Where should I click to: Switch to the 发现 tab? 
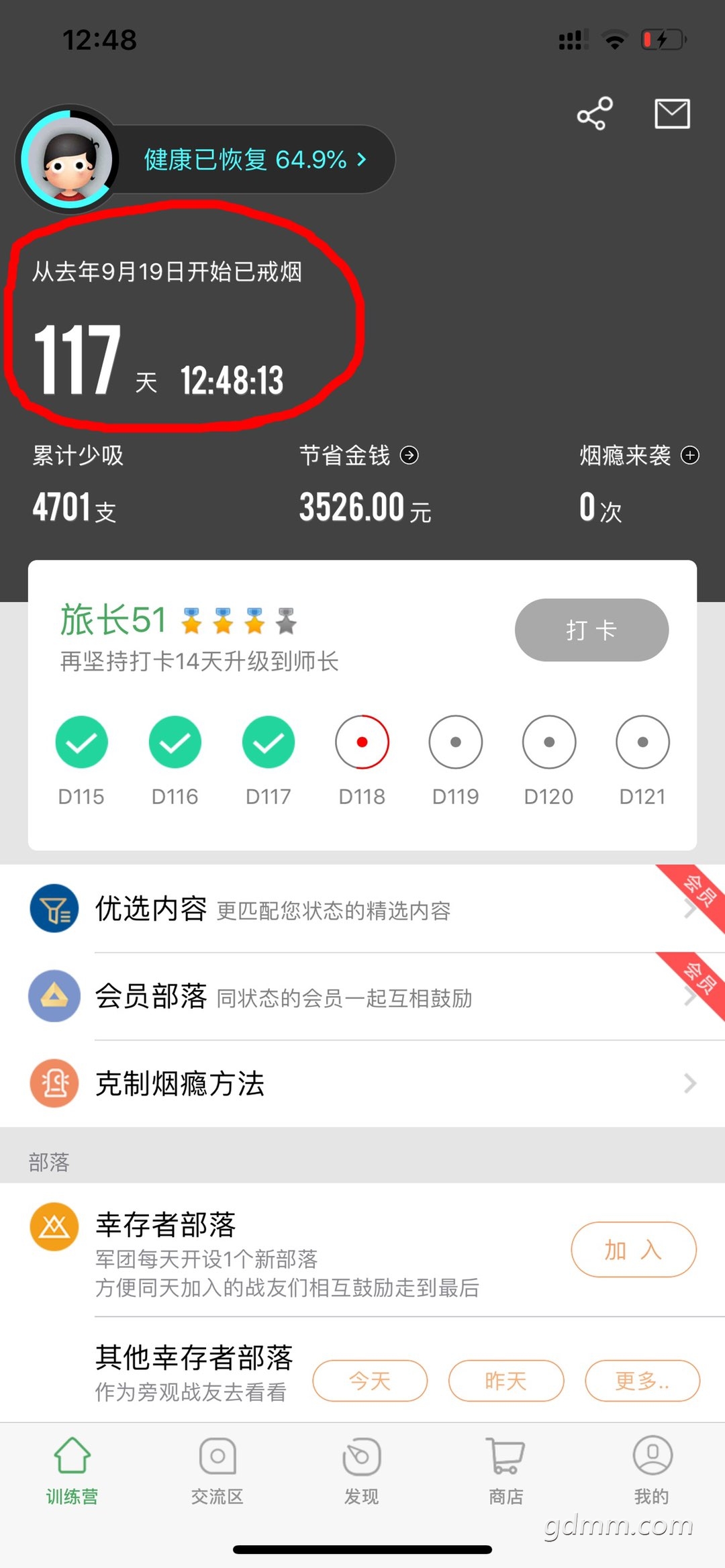[x=362, y=1470]
